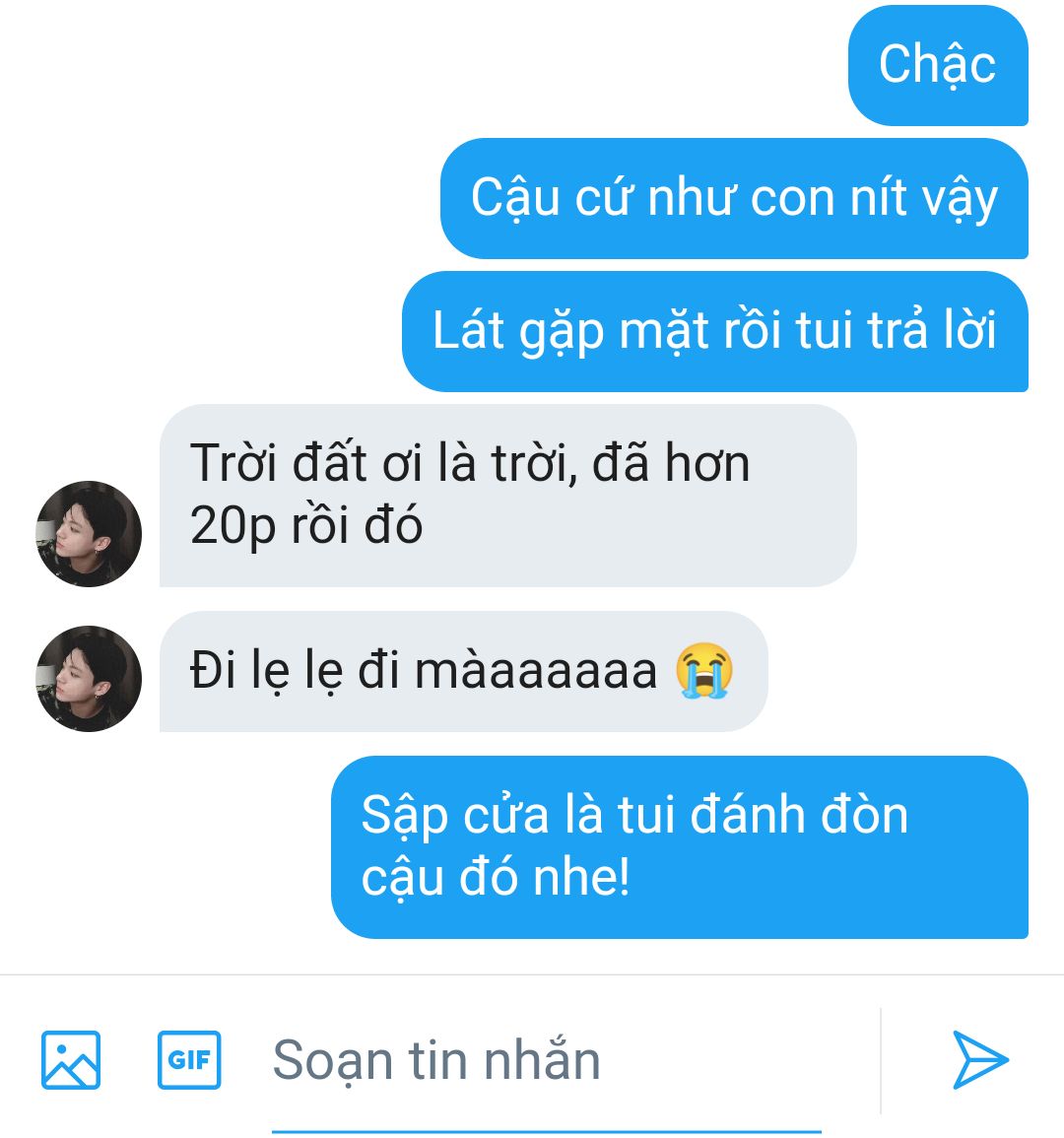The image size is (1064, 1138).
Task: Open sender's avatar beside 'Trời đất ơi' message
Action: 89,534
